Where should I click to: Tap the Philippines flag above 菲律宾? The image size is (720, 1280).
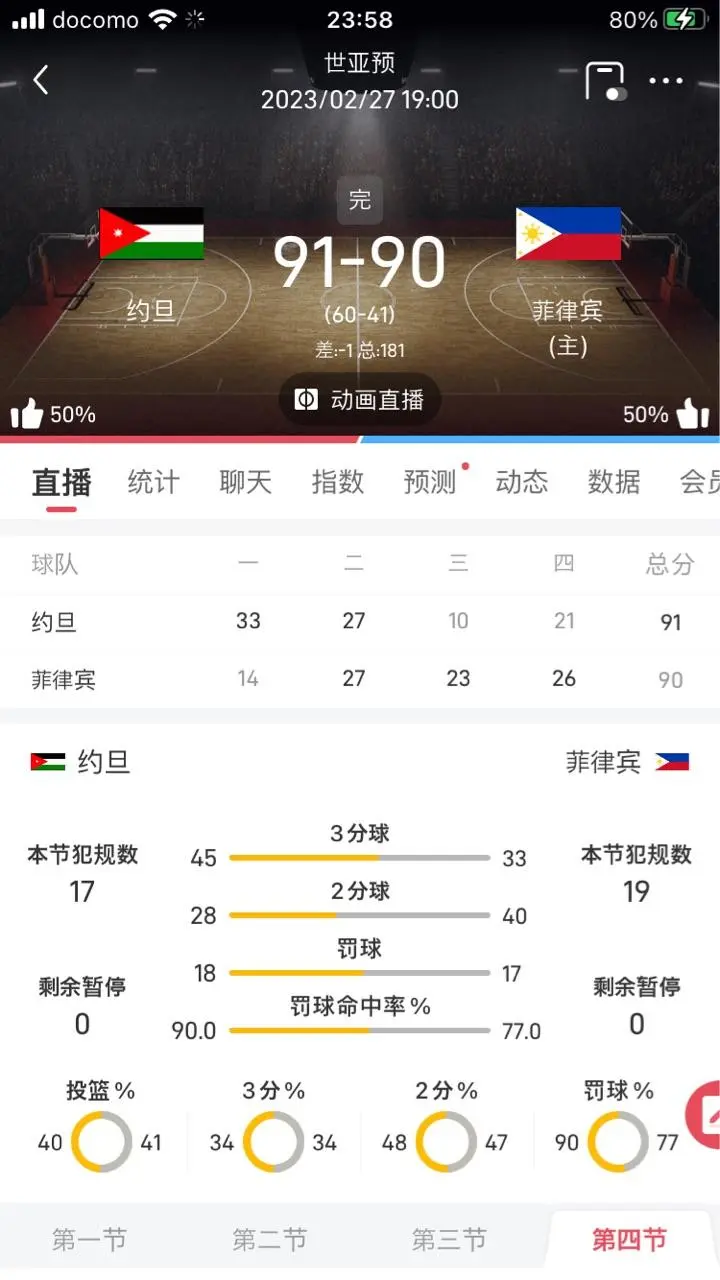(x=567, y=234)
